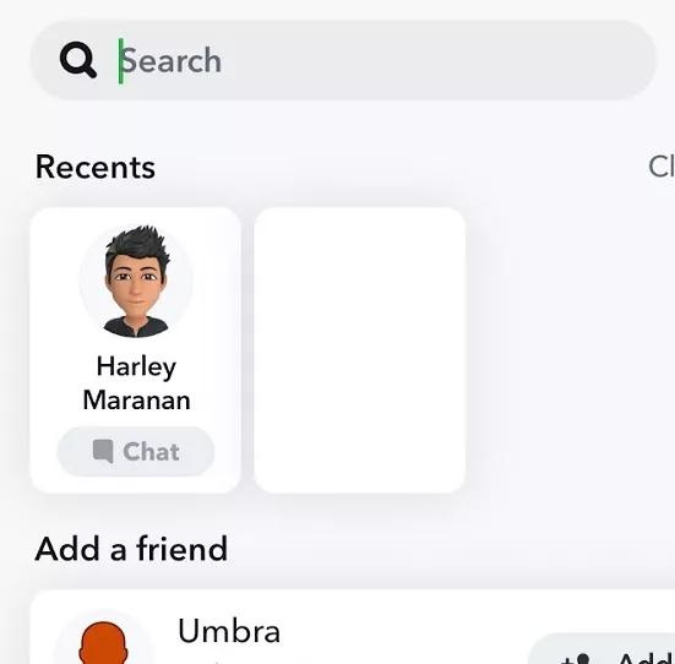Add Umbra as a friend
675x664 pixels.
[x=603, y=650]
